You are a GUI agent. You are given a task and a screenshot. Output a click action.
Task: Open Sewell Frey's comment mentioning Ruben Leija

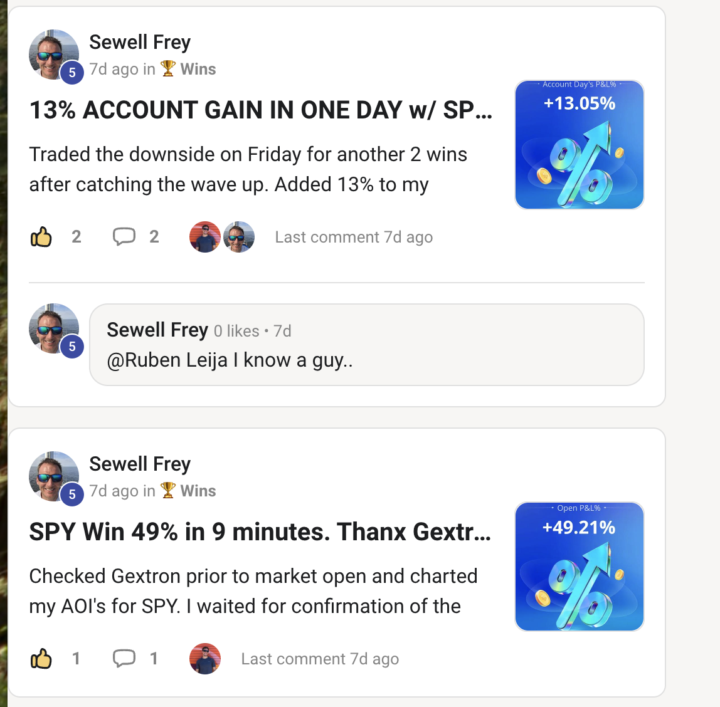(366, 345)
